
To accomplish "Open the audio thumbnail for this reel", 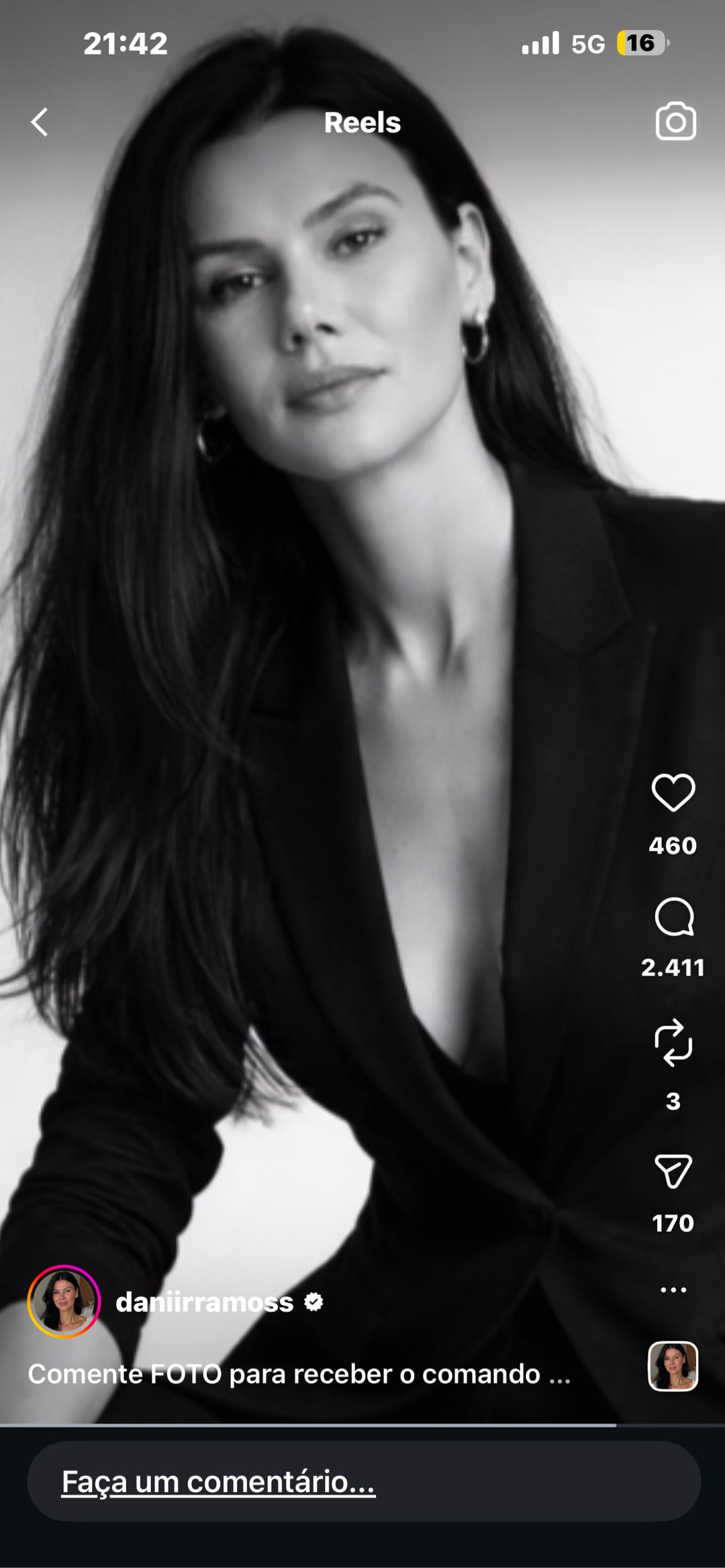I will 673,1366.
